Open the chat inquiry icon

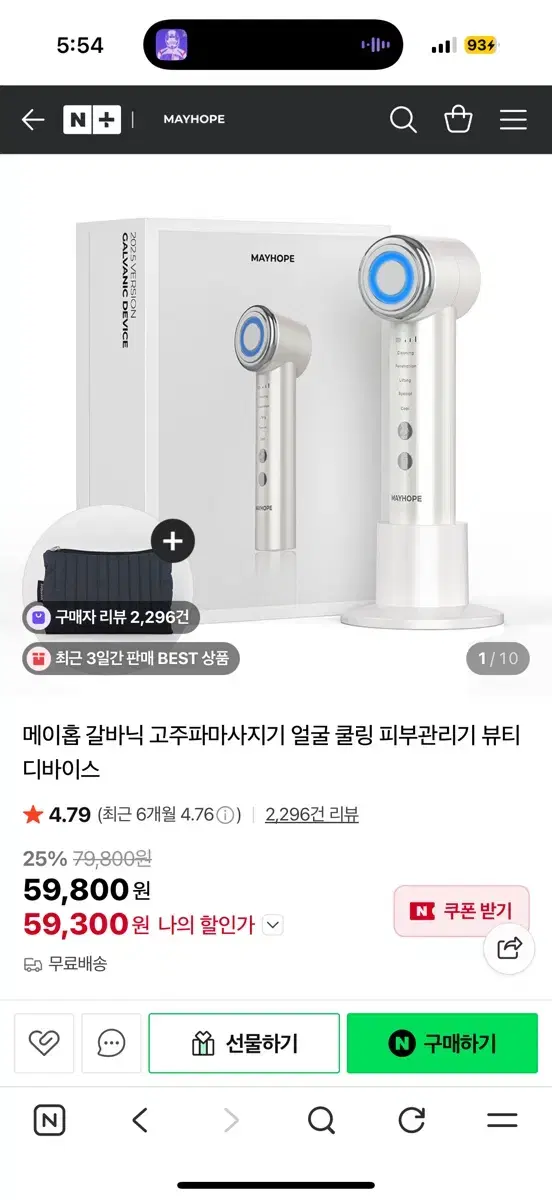(x=111, y=1044)
